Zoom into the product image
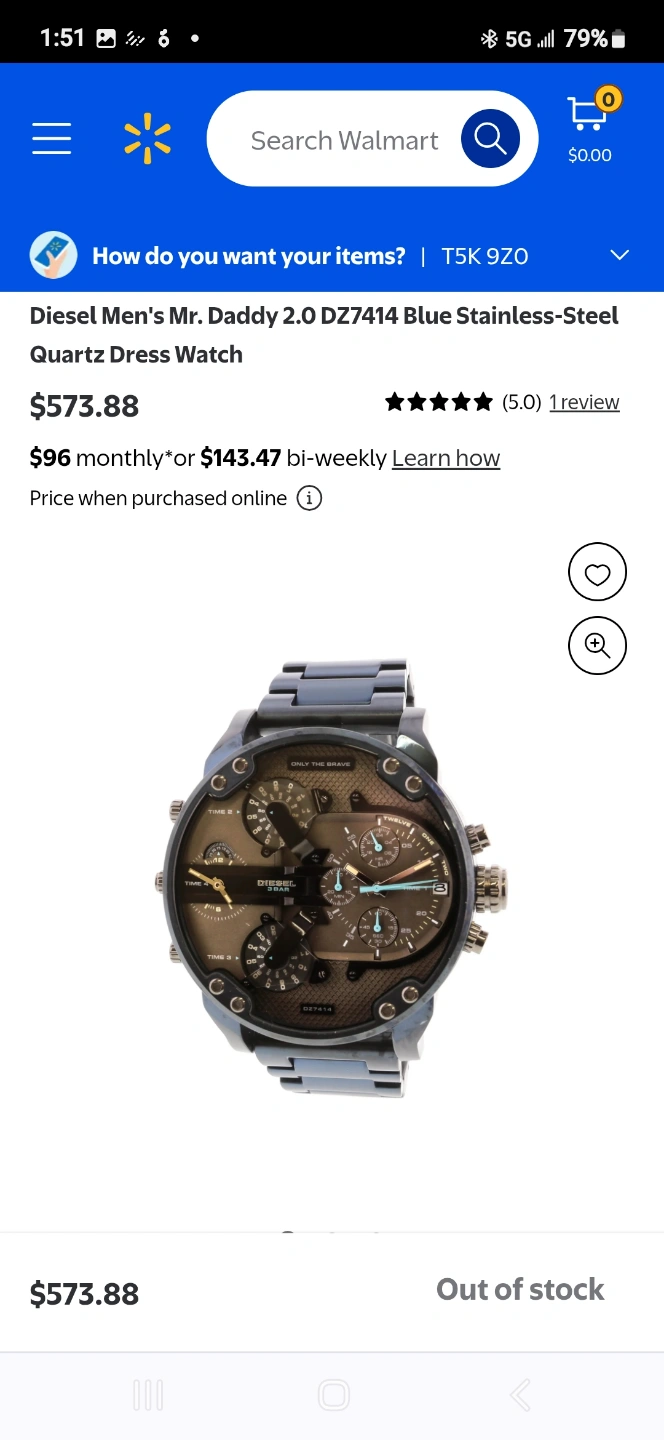The height and width of the screenshot is (1440, 664). pyautogui.click(x=597, y=646)
